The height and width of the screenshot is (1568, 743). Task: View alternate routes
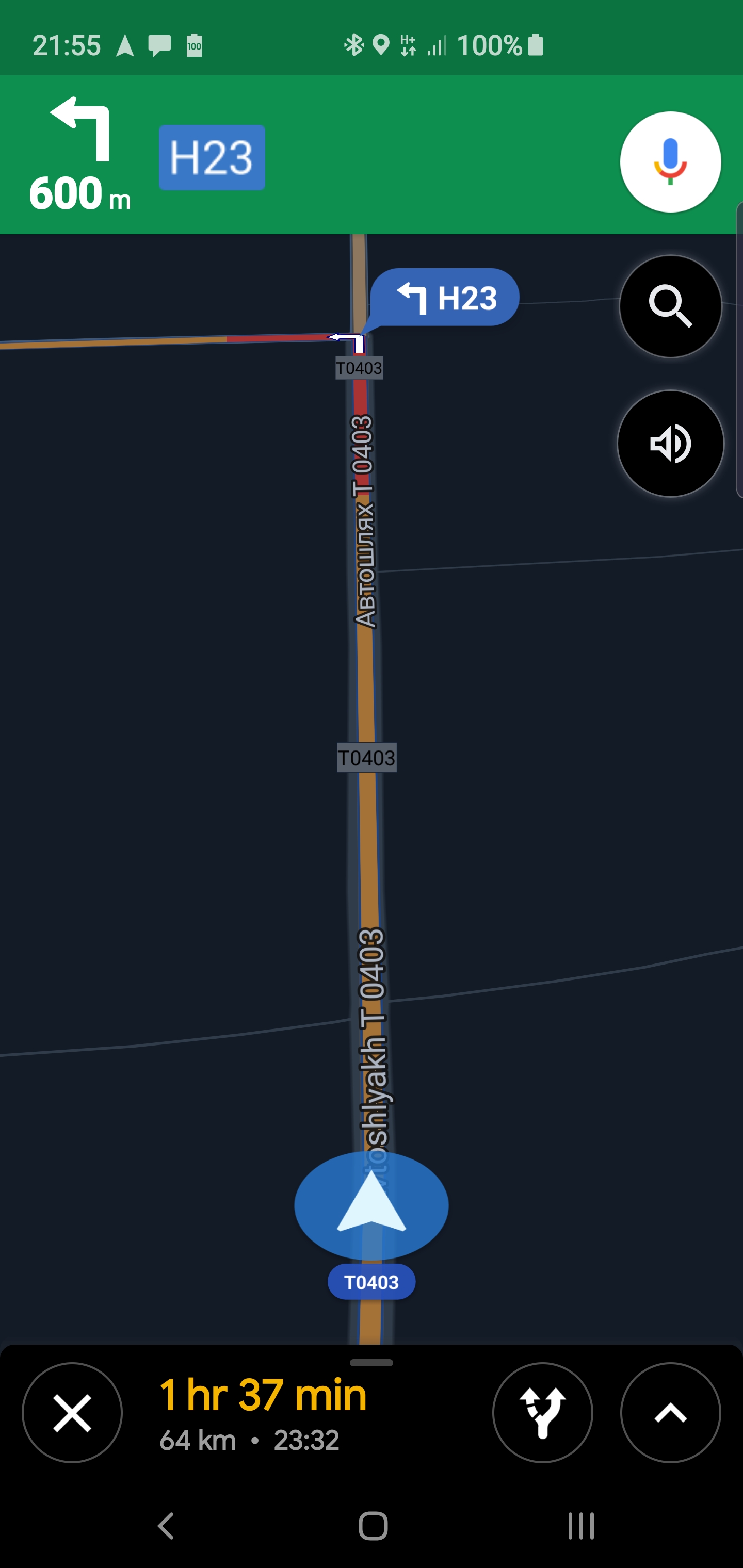tap(542, 1412)
